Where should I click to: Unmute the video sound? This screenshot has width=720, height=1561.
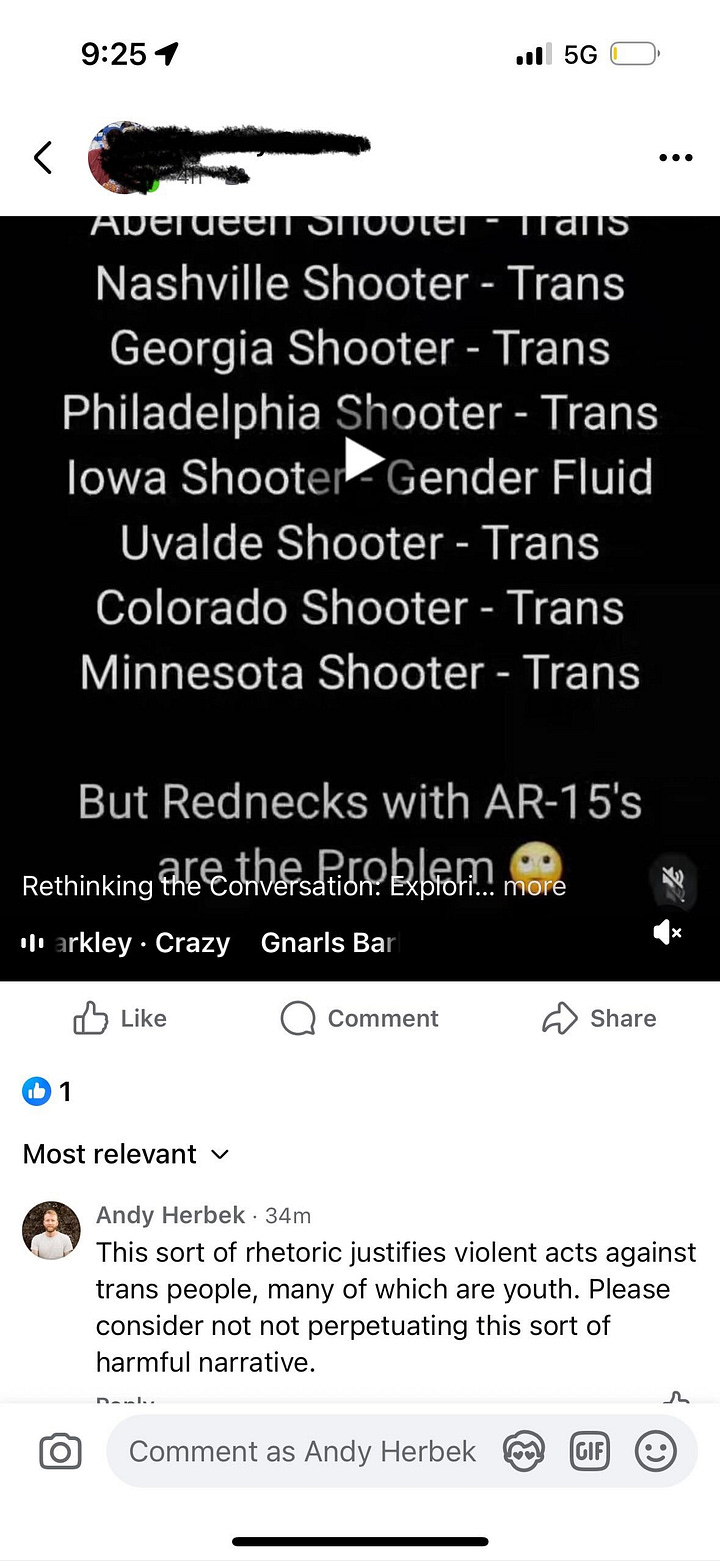(x=667, y=932)
